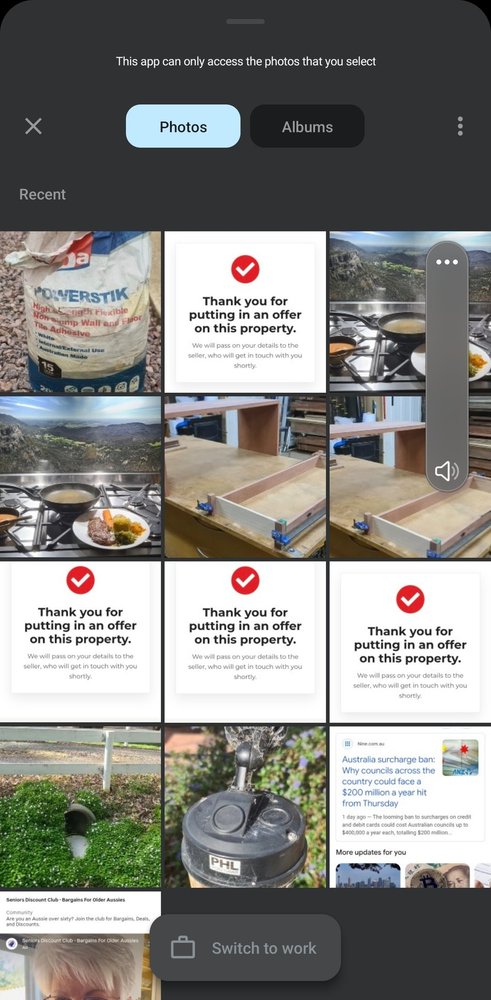Open the three-dot overflow menu
This screenshot has width=491, height=1000.
[x=460, y=126]
